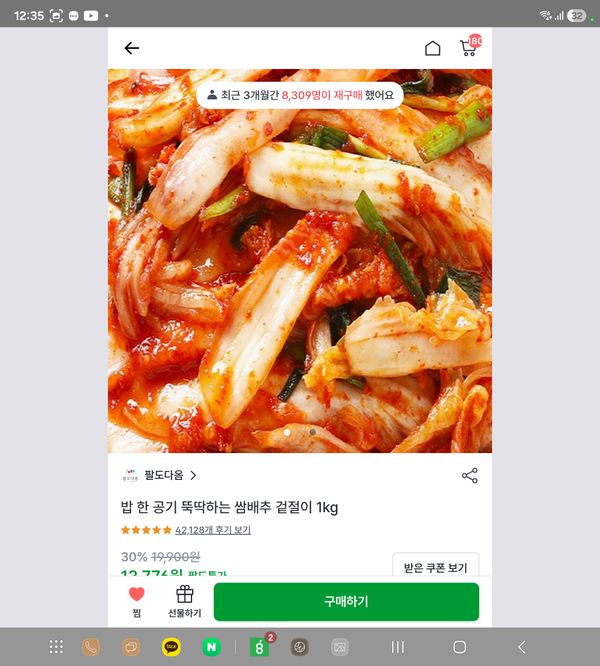Tap 선물하기 to send as gift
600x666 pixels.
click(x=184, y=601)
